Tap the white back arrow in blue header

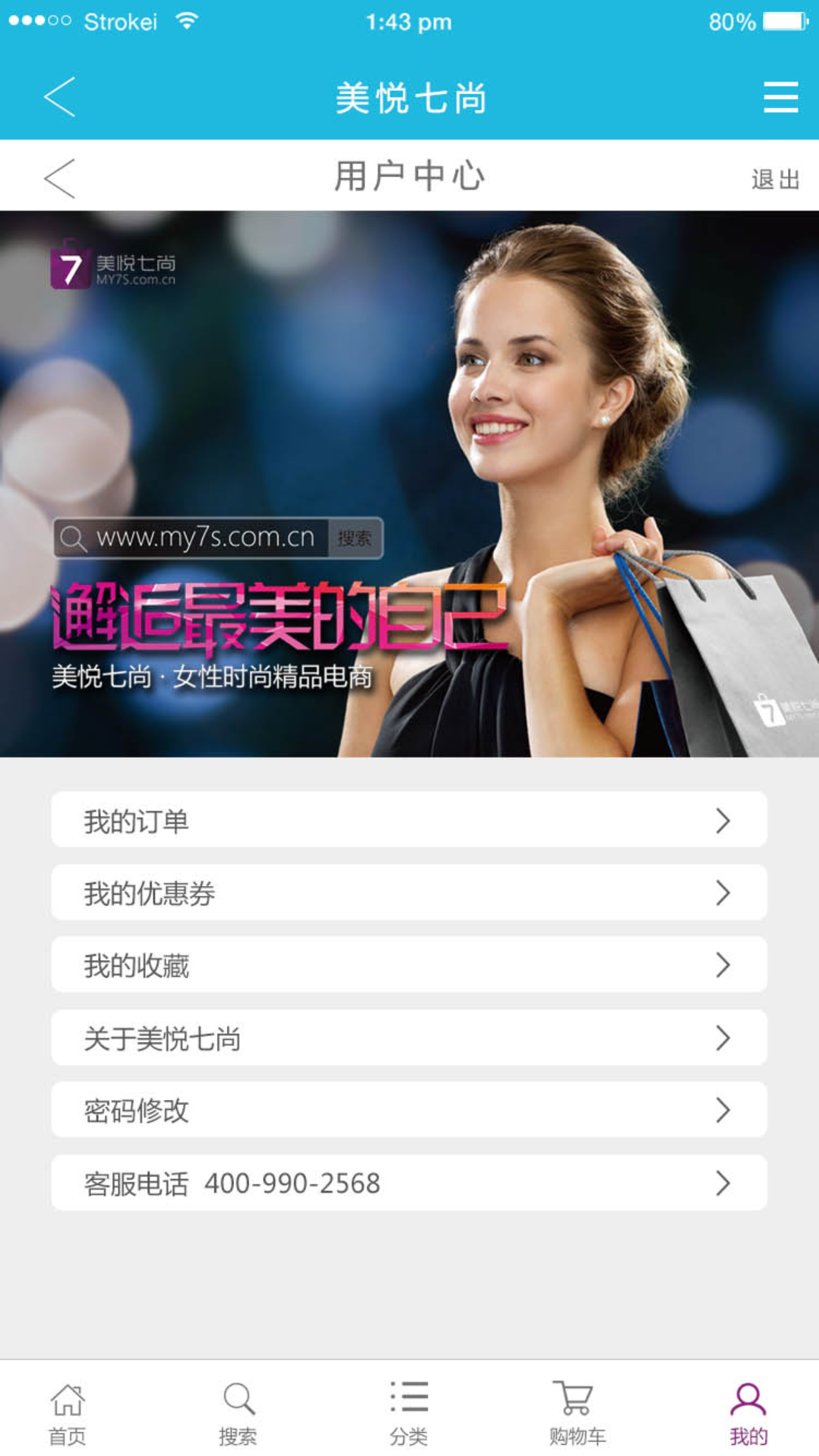(60, 97)
